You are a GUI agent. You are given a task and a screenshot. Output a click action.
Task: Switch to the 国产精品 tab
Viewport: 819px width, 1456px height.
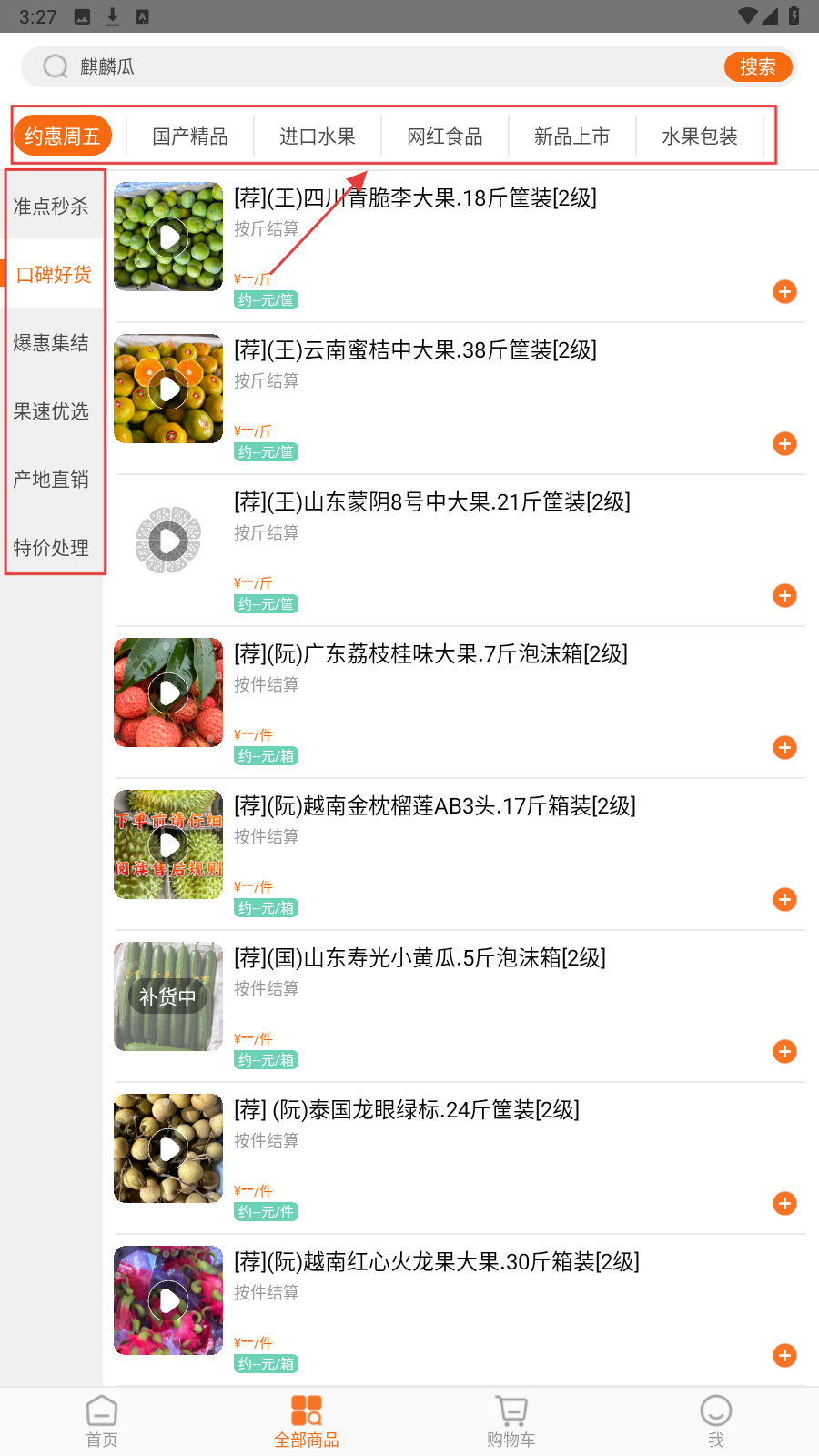click(190, 136)
